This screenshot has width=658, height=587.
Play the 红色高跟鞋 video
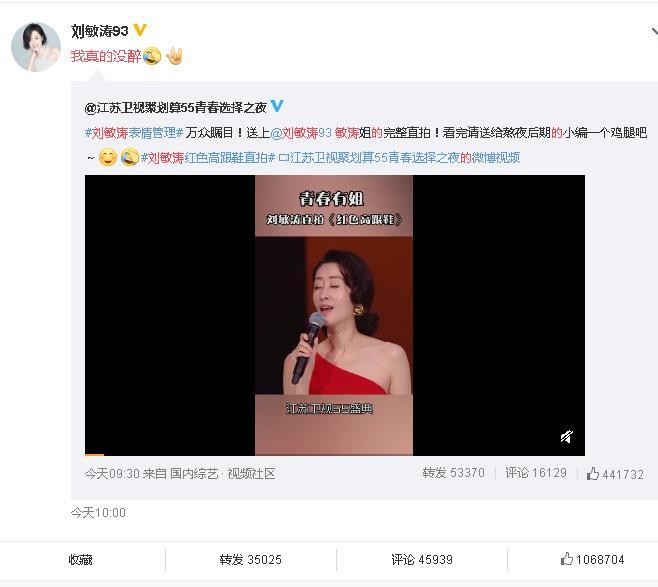click(x=334, y=315)
